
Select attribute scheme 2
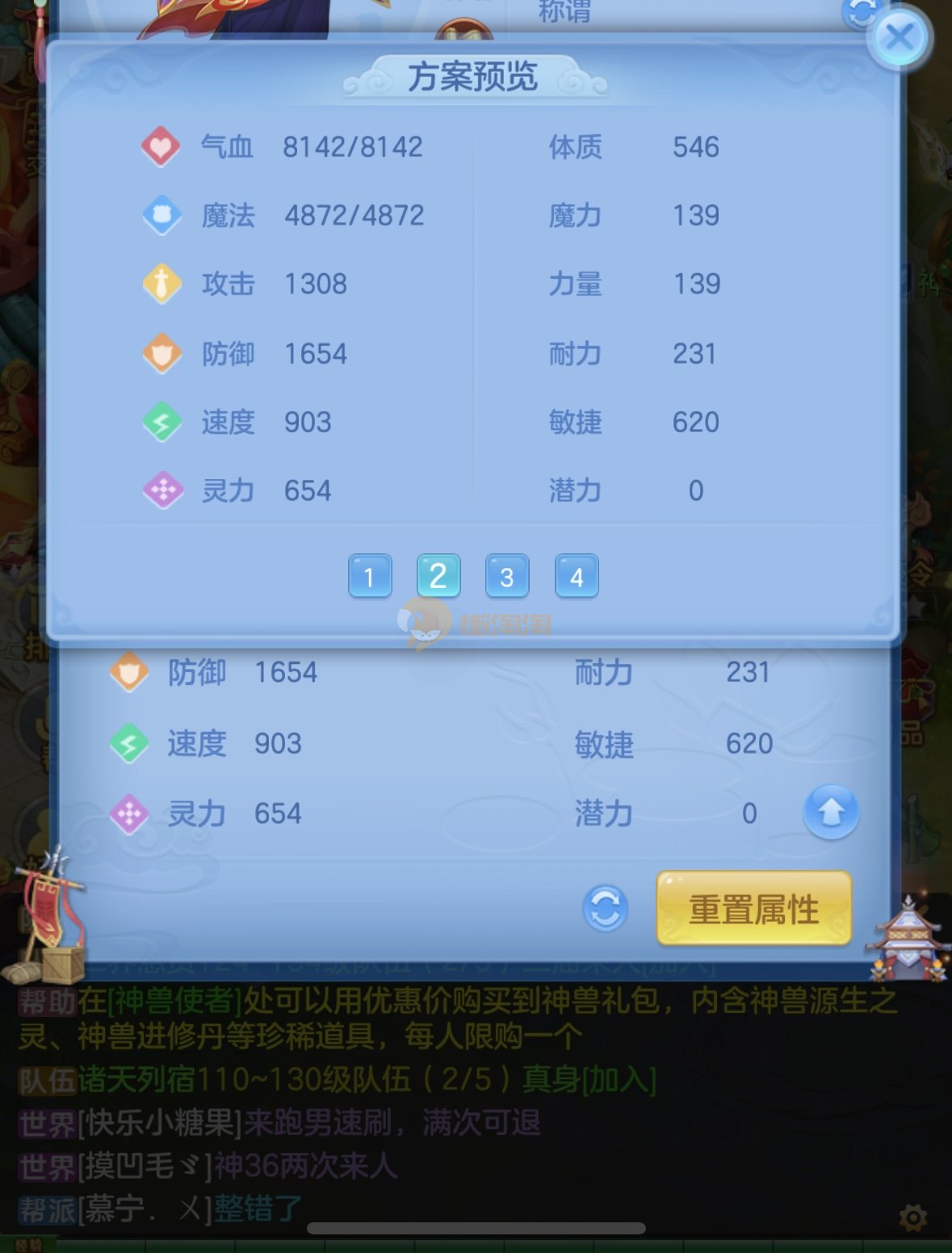(x=438, y=576)
